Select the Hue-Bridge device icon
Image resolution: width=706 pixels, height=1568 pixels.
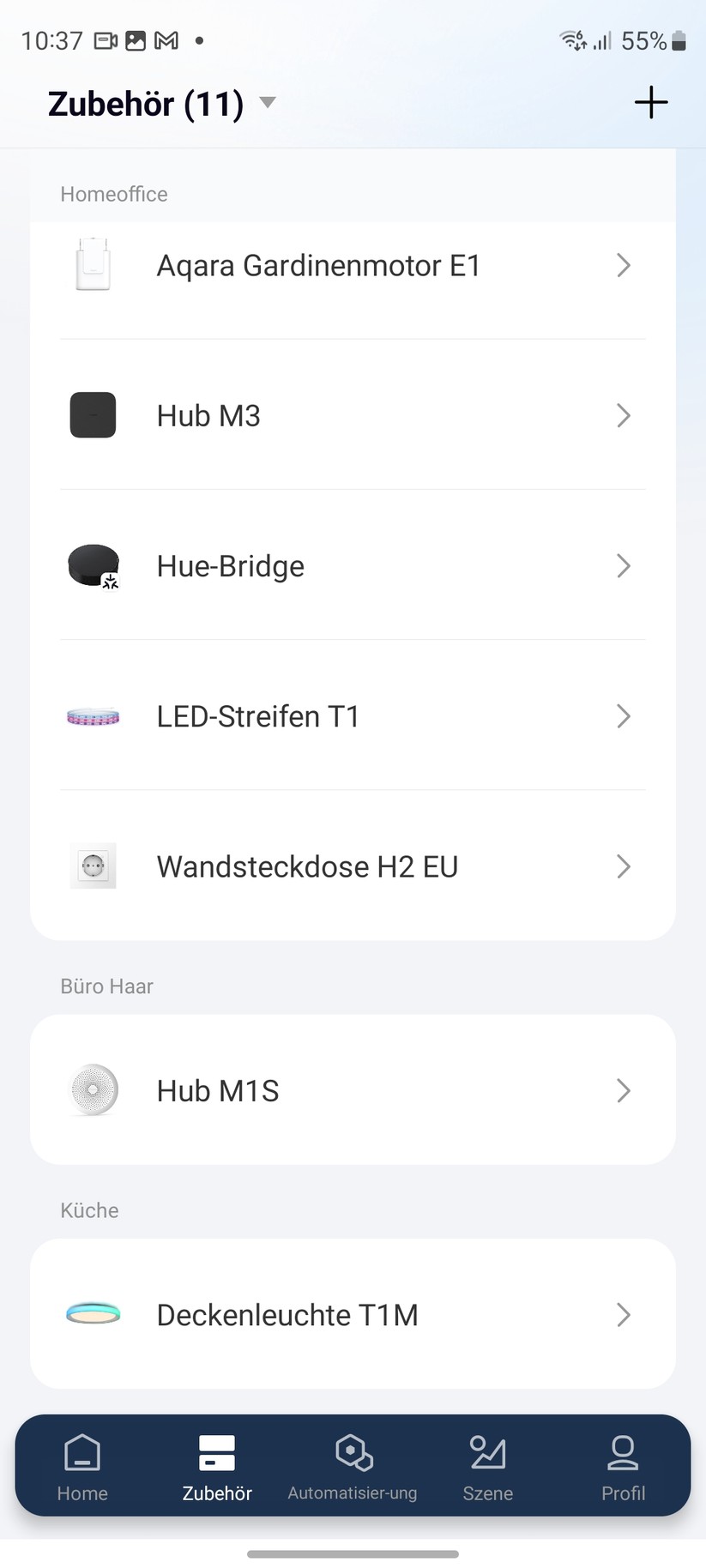click(93, 565)
